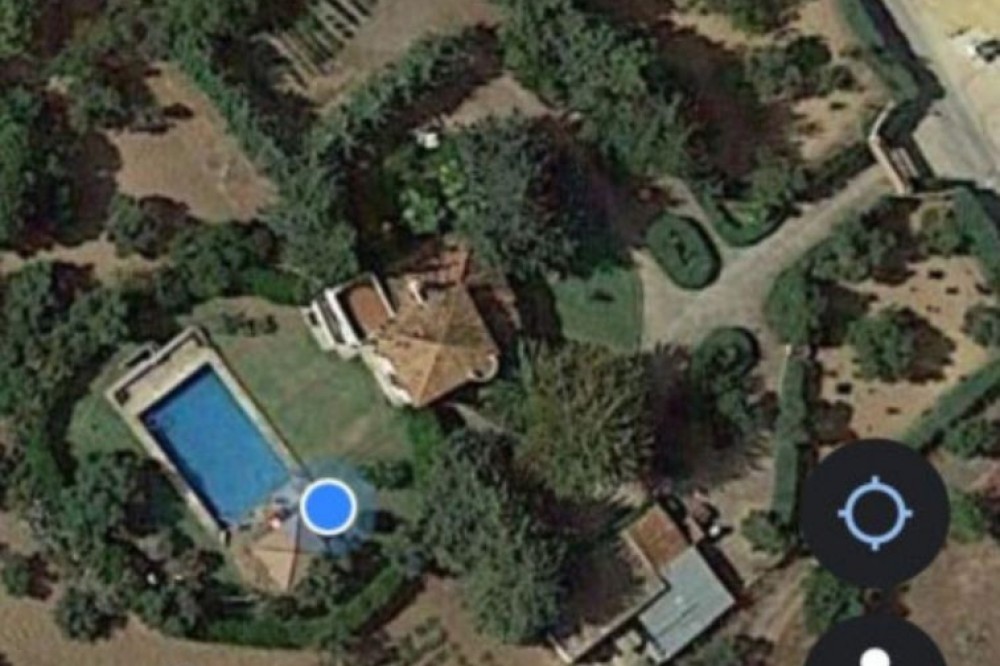Recenter map with the my-location button
The width and height of the screenshot is (1000, 666).
874,513
